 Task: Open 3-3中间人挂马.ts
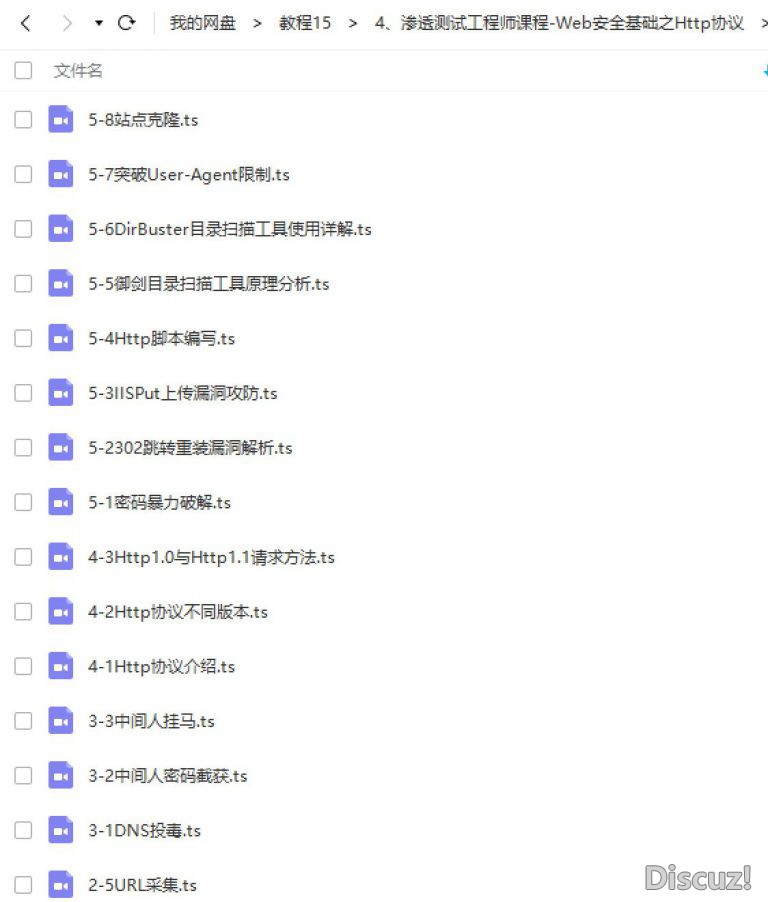click(151, 721)
